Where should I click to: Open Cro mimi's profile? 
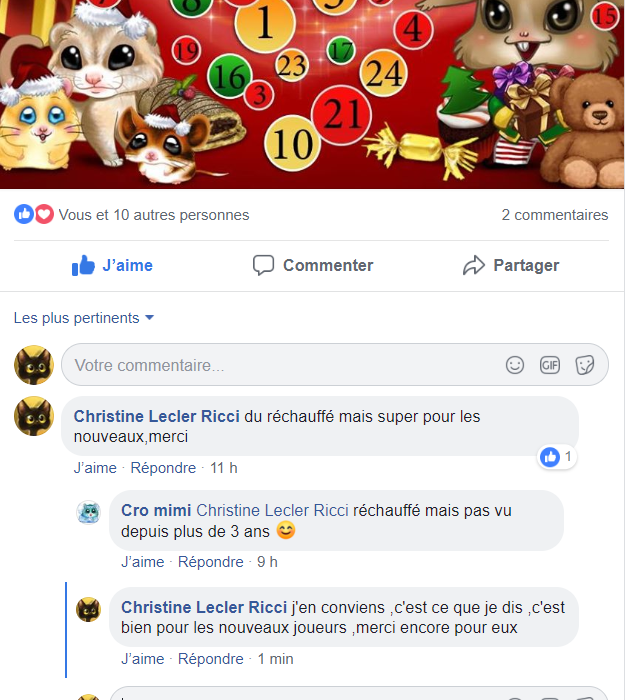pyautogui.click(x=156, y=510)
